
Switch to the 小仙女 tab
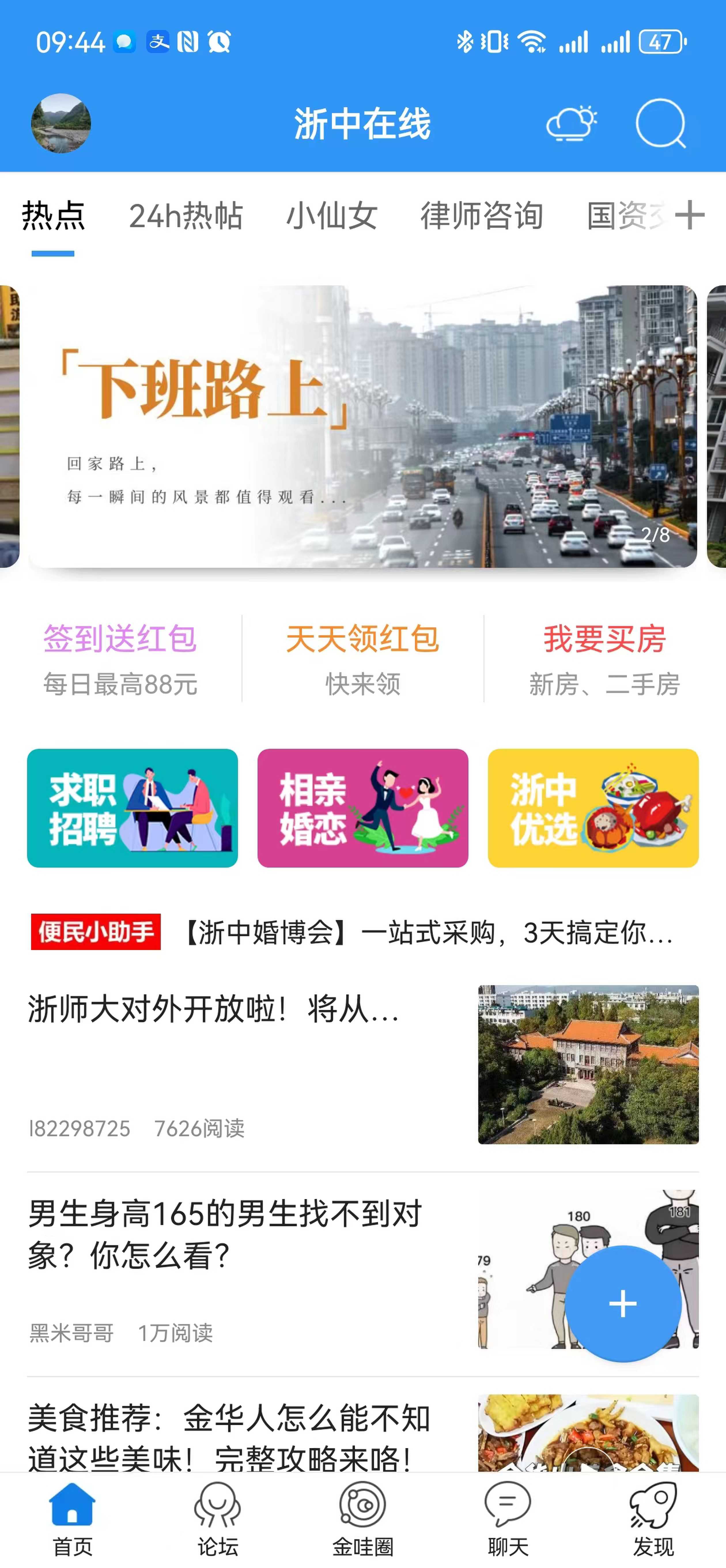coord(332,216)
